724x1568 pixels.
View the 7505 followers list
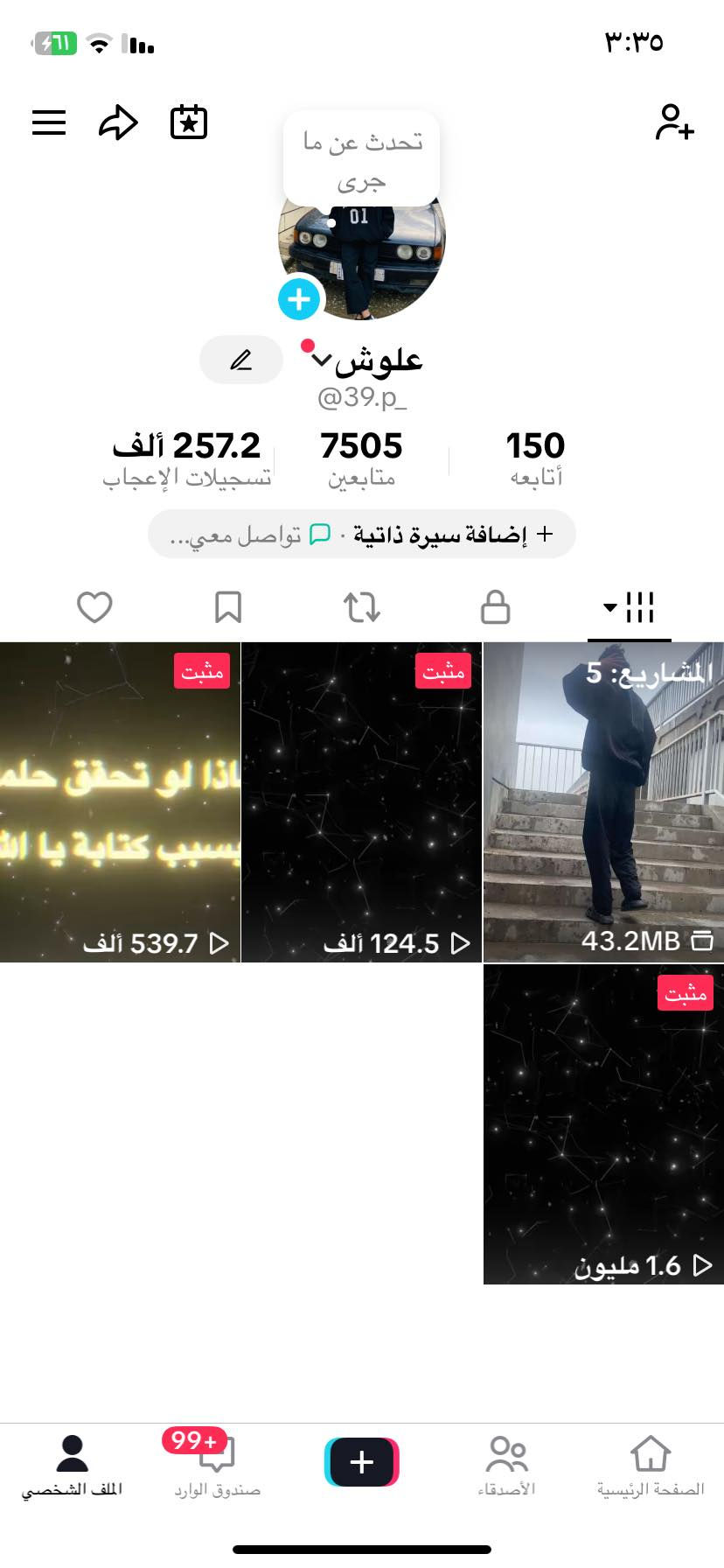tap(361, 458)
